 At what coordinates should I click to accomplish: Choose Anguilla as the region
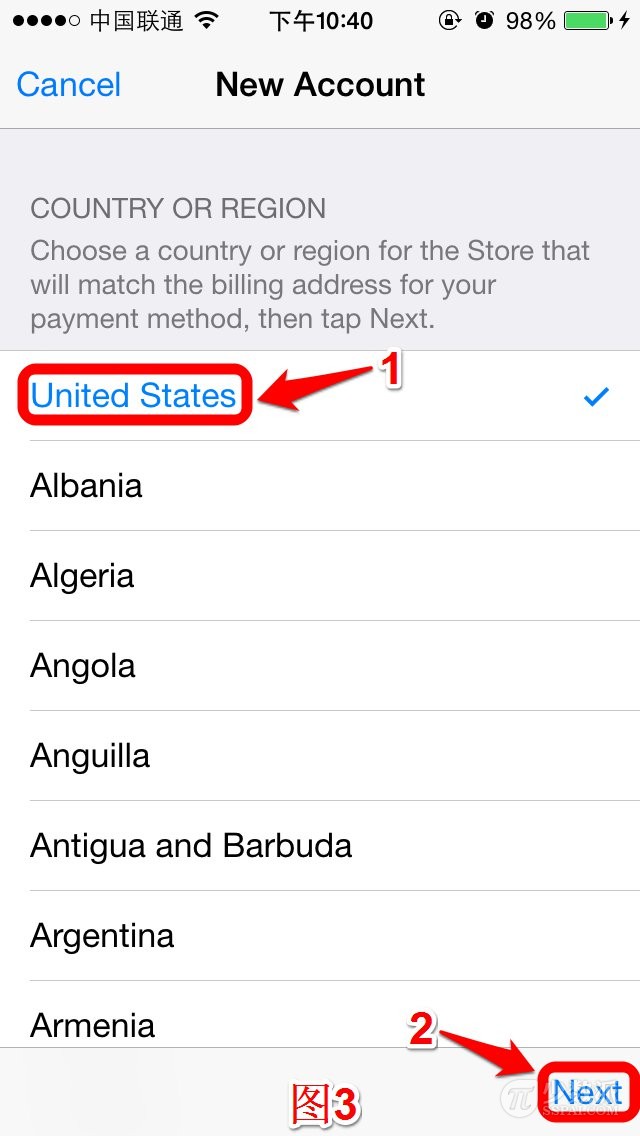click(90, 756)
